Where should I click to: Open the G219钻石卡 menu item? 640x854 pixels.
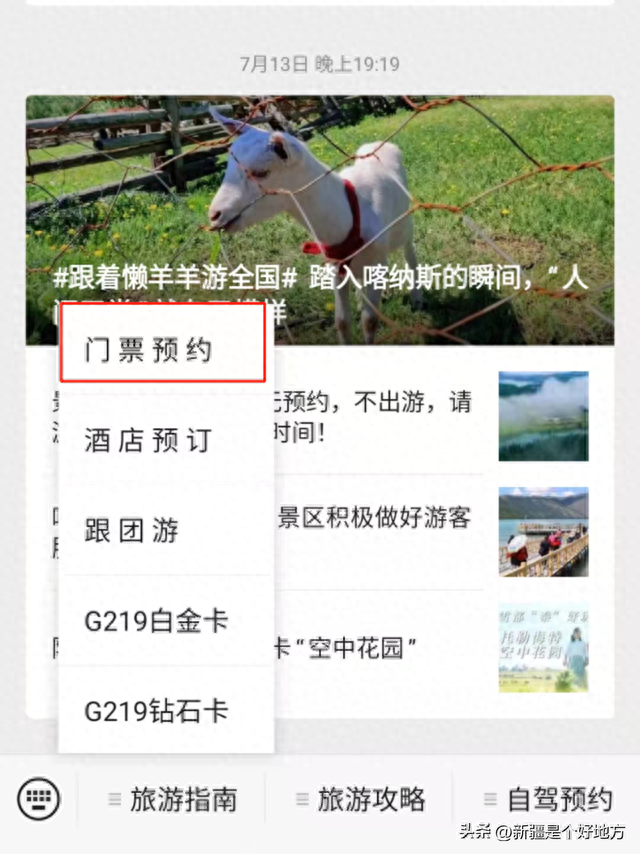point(156,711)
